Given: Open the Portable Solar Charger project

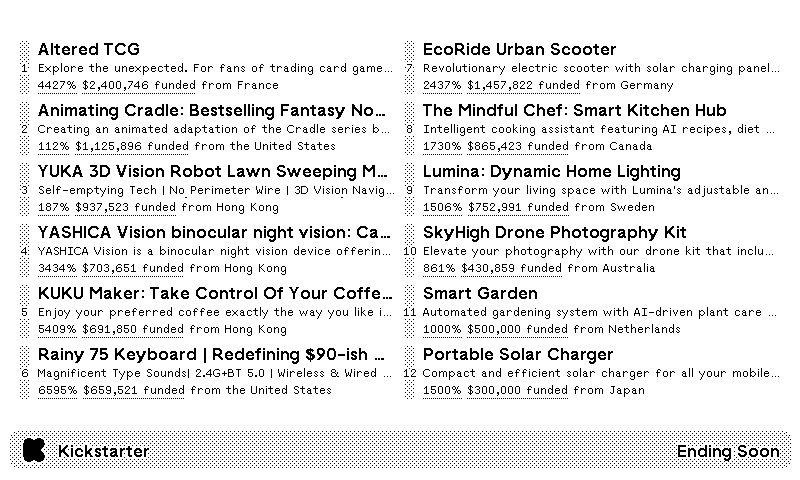Looking at the screenshot, I should point(518,354).
